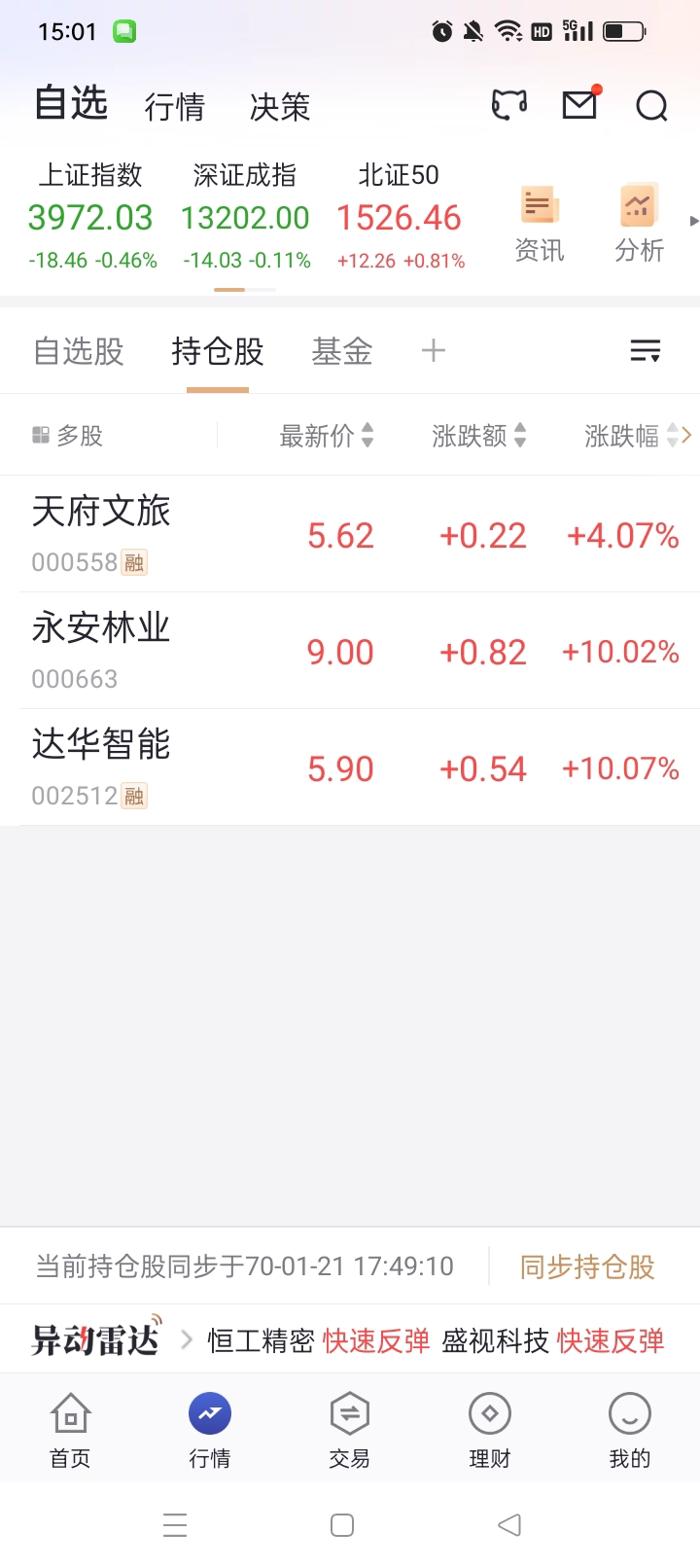Switch to the 基金 tab
Image resolution: width=700 pixels, height=1568 pixels.
pos(341,351)
